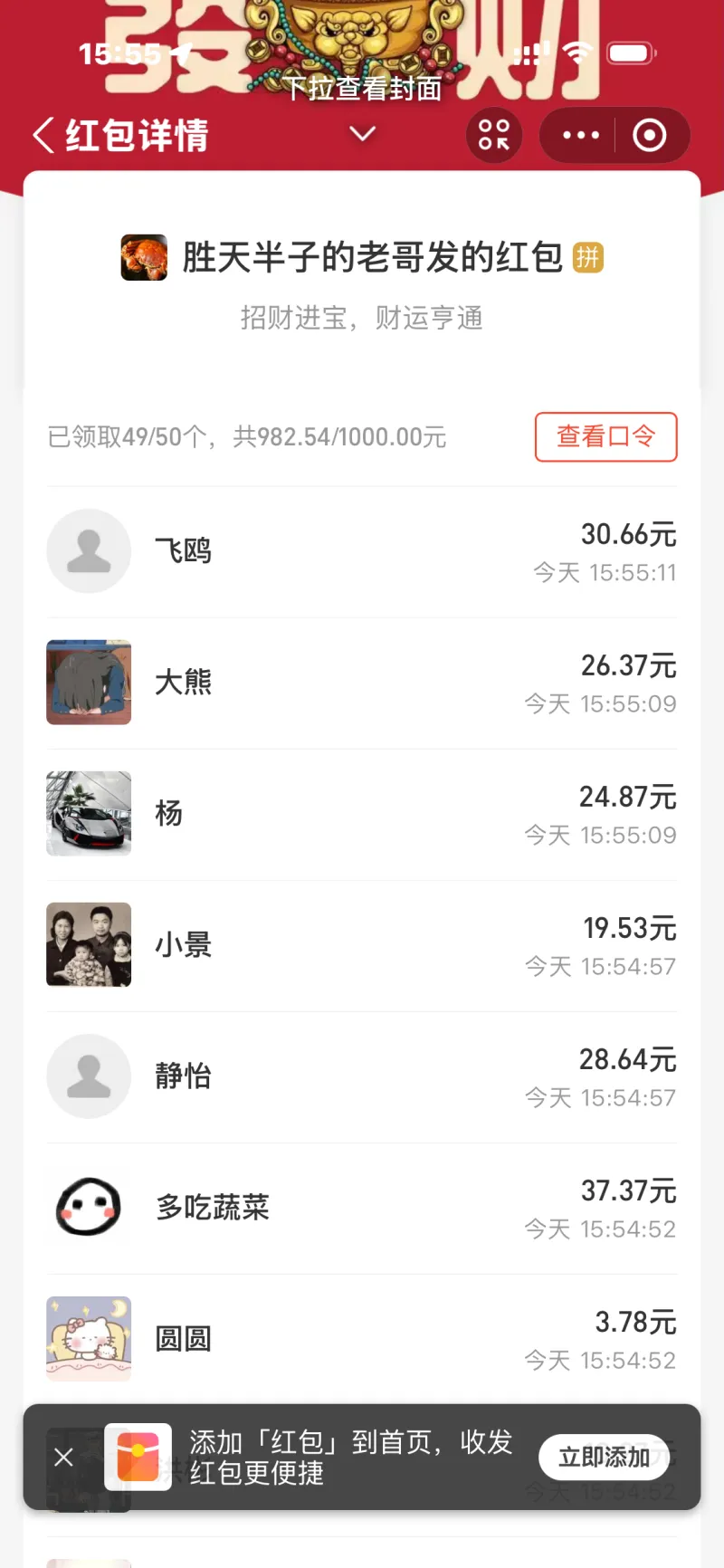Screen dimensions: 724x1568
Task: Go back from 红包详情 page
Action: click(43, 136)
